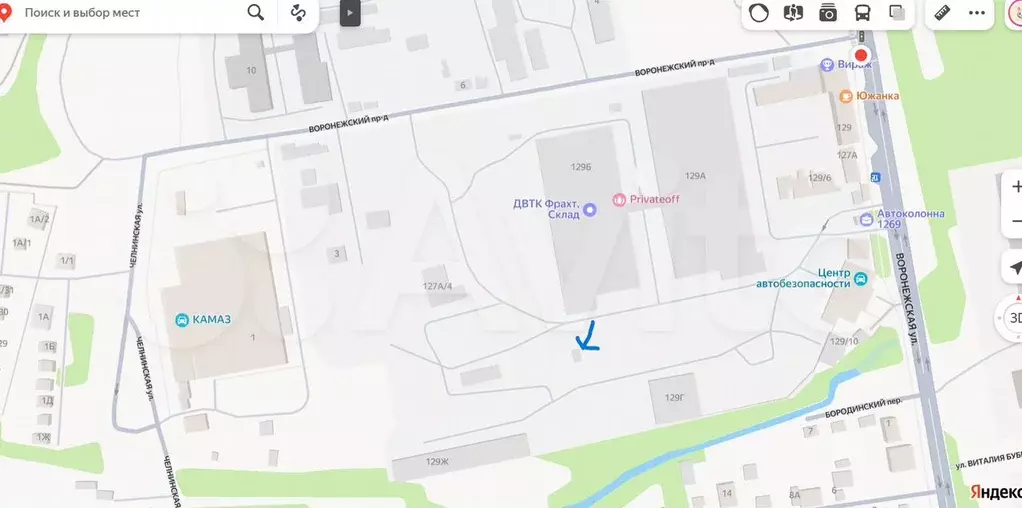This screenshot has height=508, width=1022.
Task: Show public transport on the map
Action: 862,13
